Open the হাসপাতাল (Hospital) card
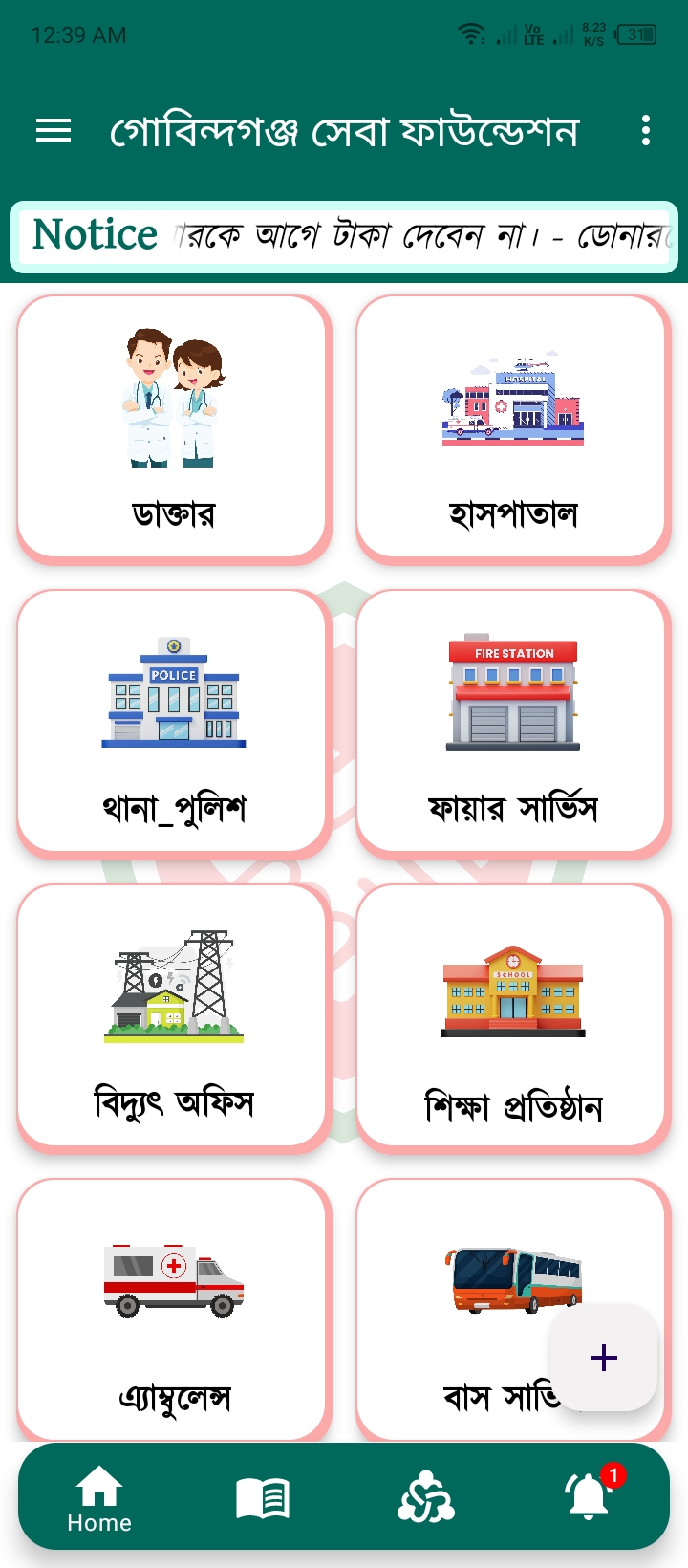688x1568 pixels. (x=513, y=428)
